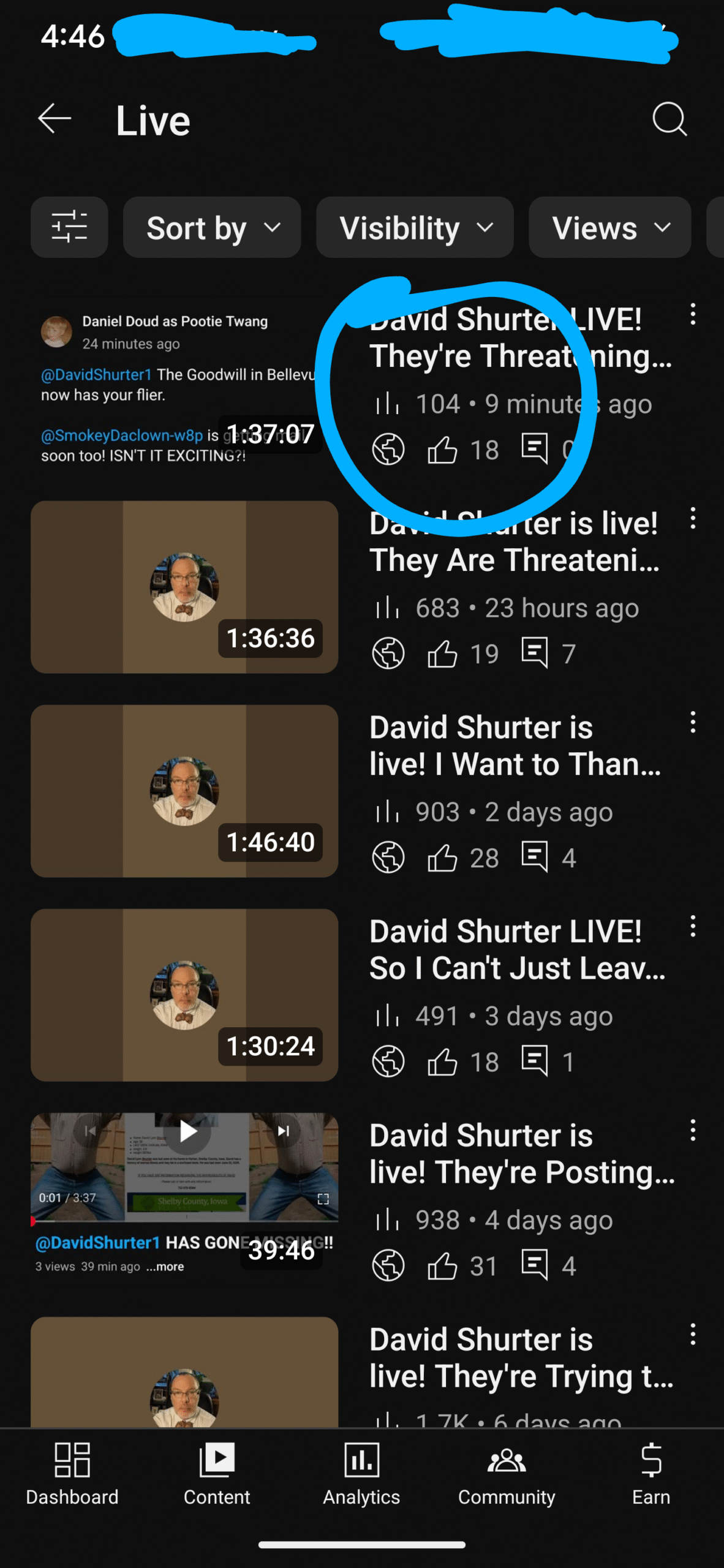The height and width of the screenshot is (1568, 724).
Task: Open the filter sliders button
Action: tap(69, 227)
